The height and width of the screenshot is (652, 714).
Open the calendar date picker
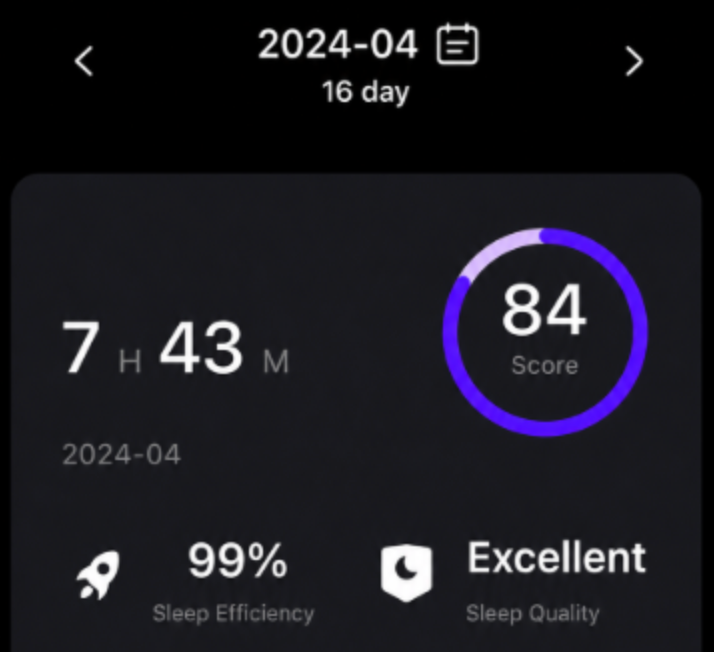[x=458, y=44]
